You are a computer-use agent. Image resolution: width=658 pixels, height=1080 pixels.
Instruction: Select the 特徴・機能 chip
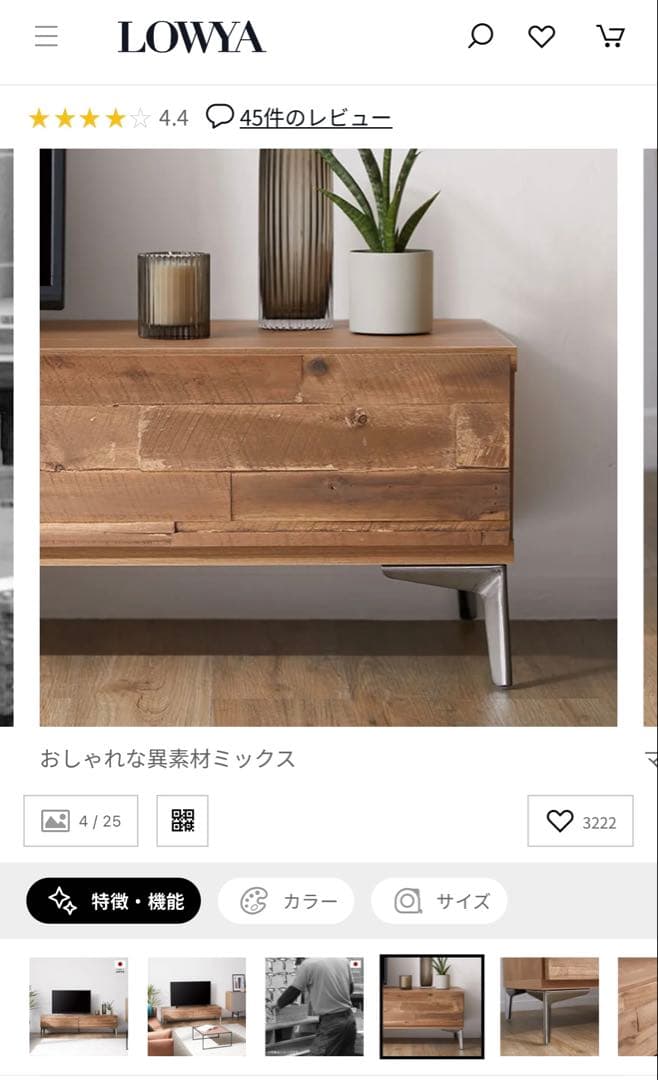[x=114, y=901]
